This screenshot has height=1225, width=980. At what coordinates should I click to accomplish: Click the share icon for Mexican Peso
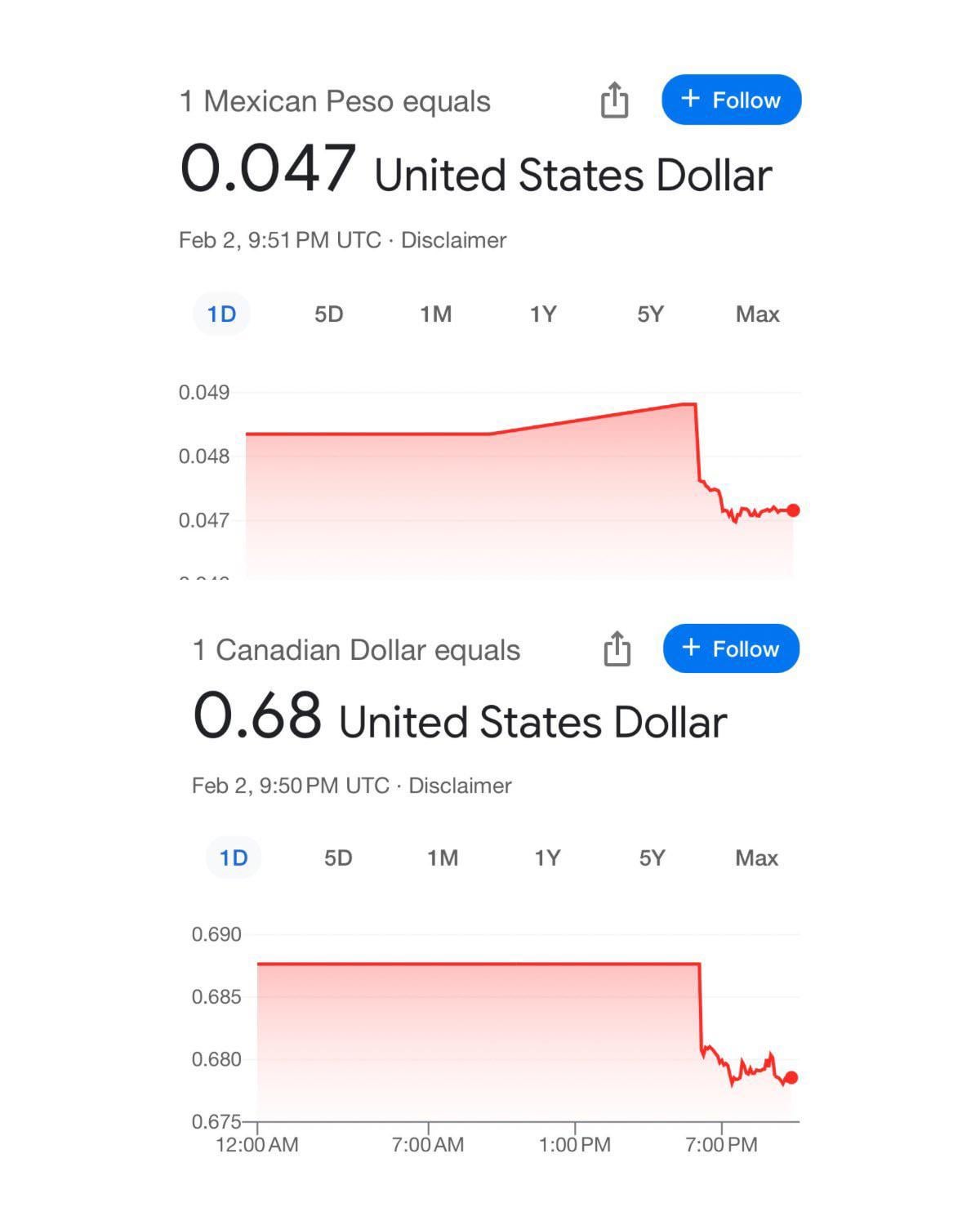pyautogui.click(x=614, y=100)
